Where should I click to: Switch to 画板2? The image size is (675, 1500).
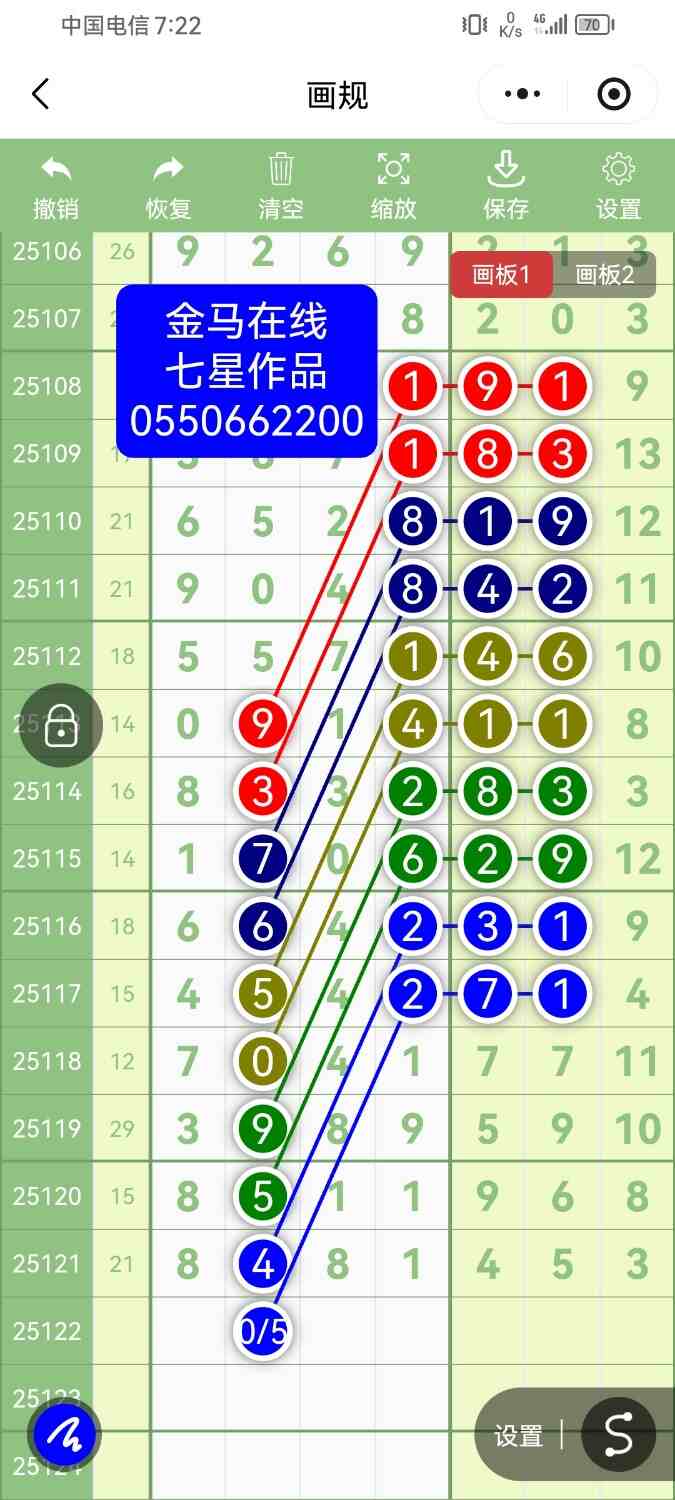pos(605,275)
